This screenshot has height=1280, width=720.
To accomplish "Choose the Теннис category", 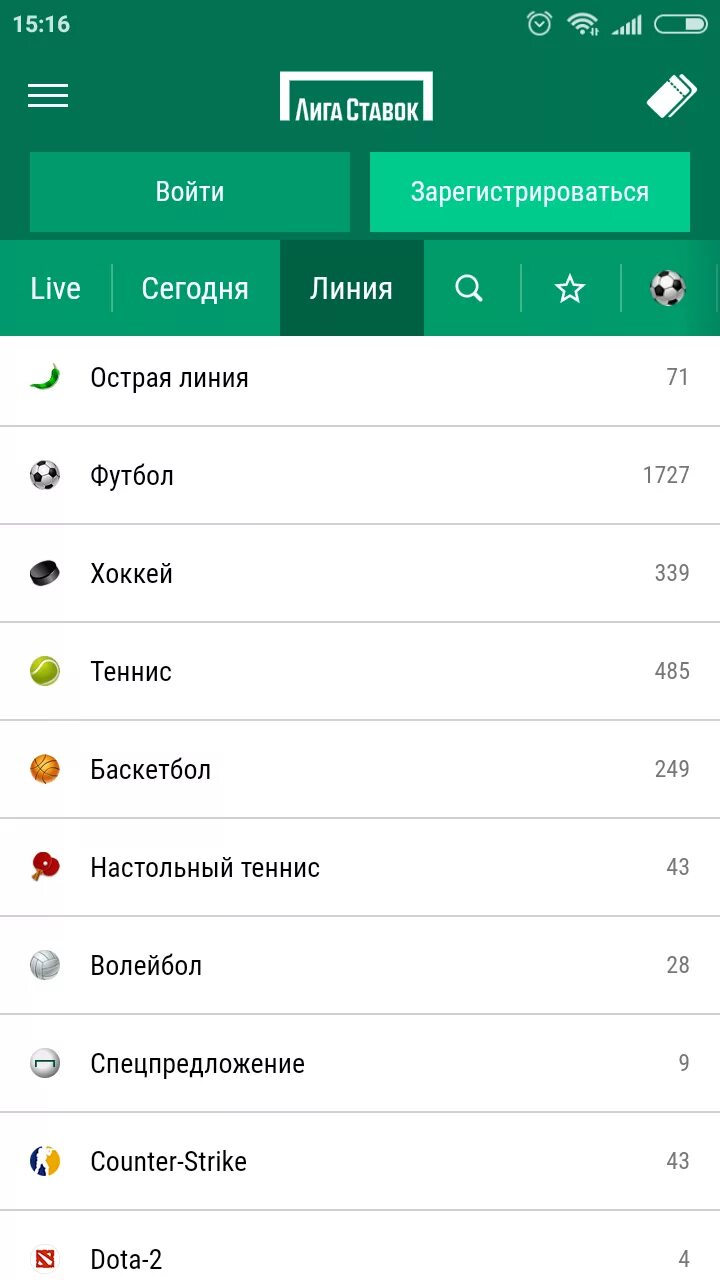I will [x=360, y=671].
